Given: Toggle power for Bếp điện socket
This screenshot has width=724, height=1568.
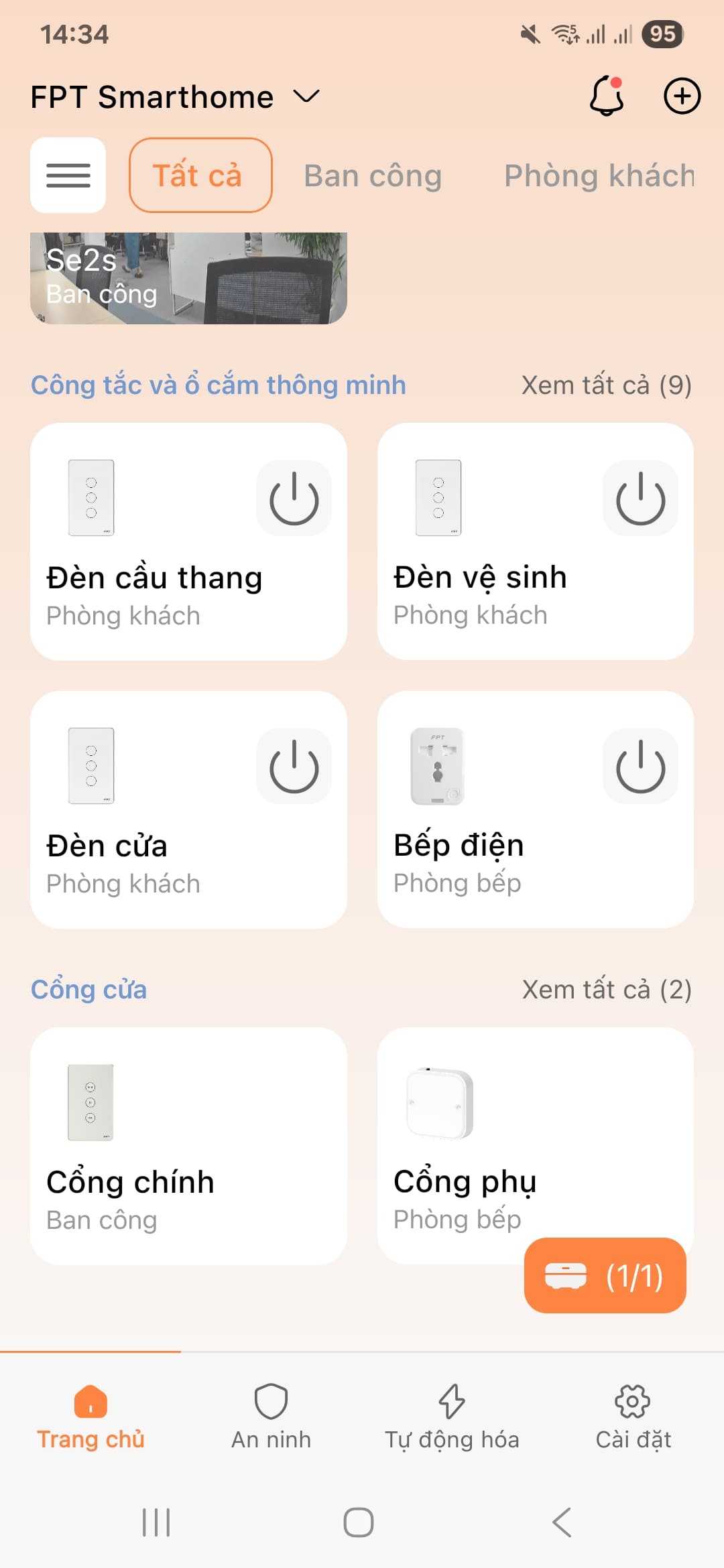Looking at the screenshot, I should 640,767.
